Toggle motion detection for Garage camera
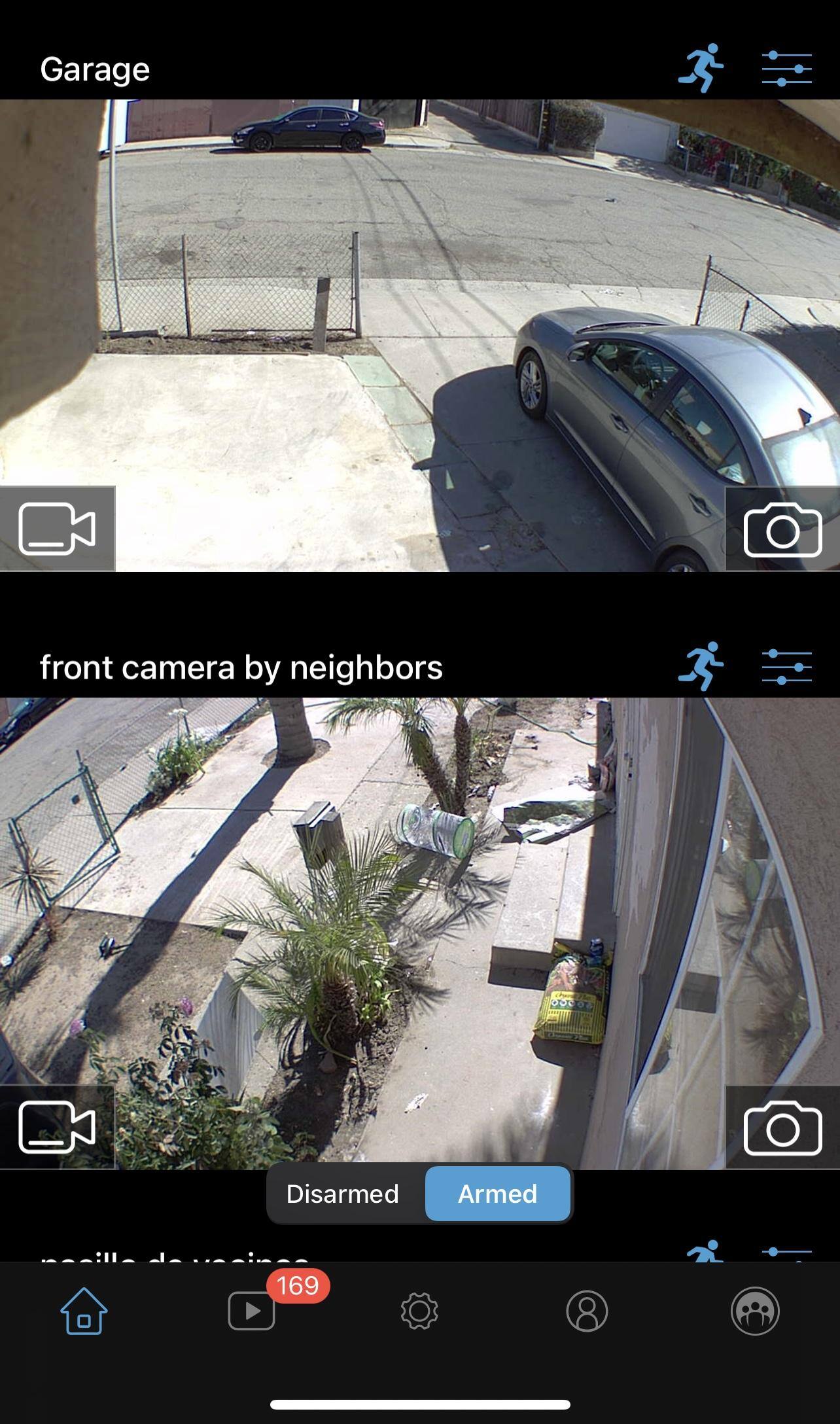Screen dimensions: 840x1424 (701, 68)
